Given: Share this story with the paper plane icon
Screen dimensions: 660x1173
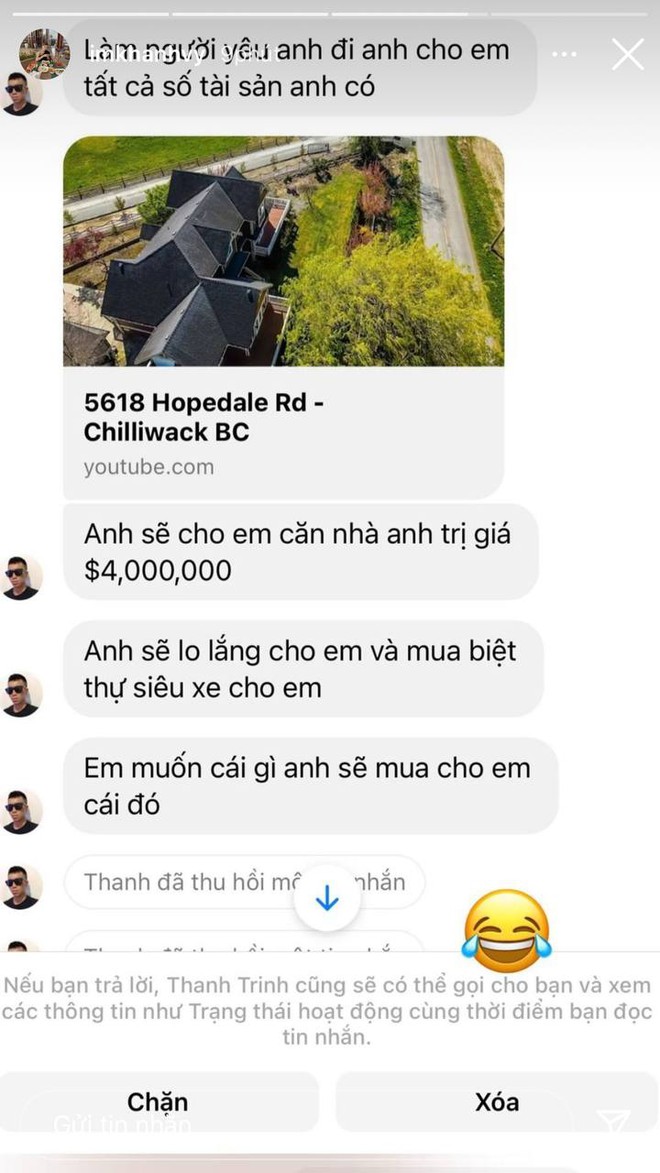Looking at the screenshot, I should (612, 1122).
